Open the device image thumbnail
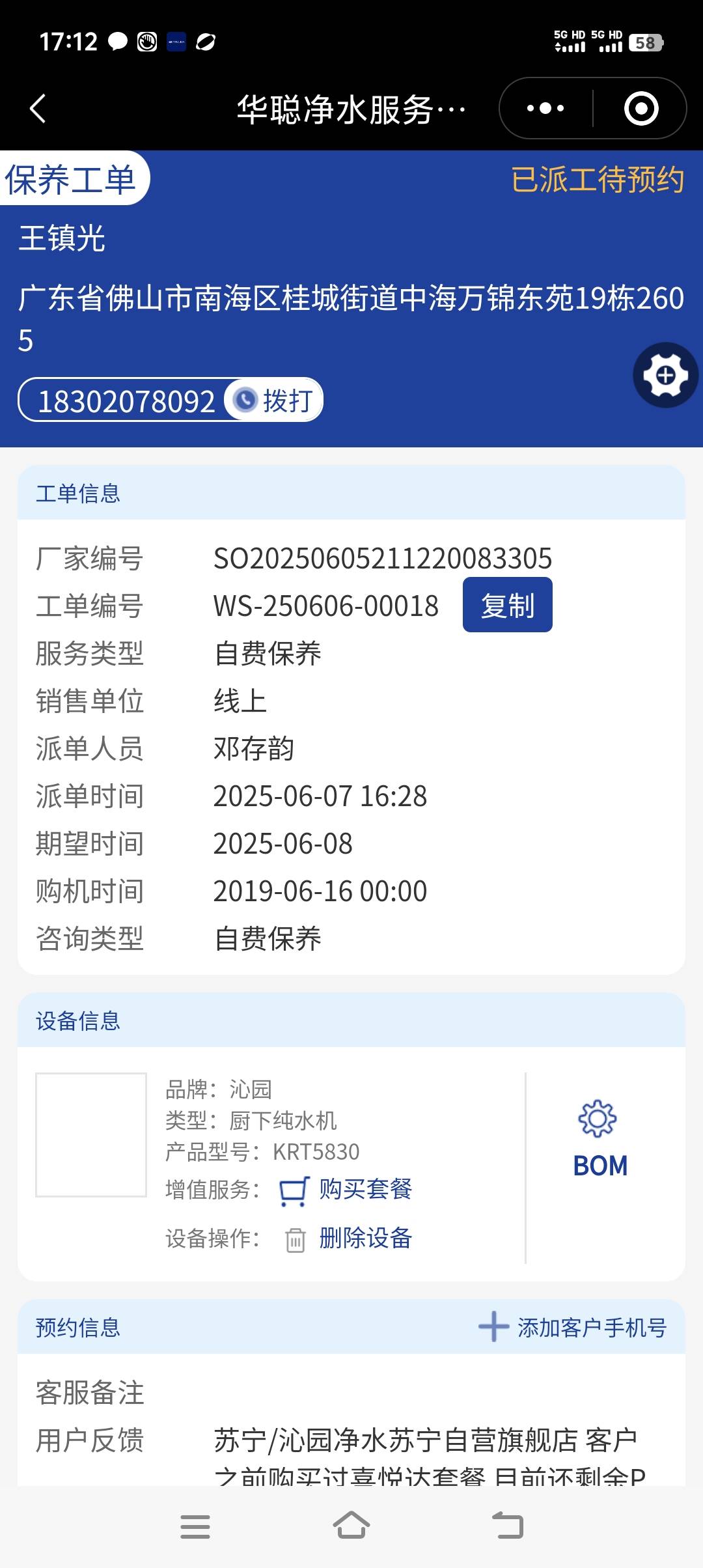The width and height of the screenshot is (703, 1568). tap(91, 1134)
